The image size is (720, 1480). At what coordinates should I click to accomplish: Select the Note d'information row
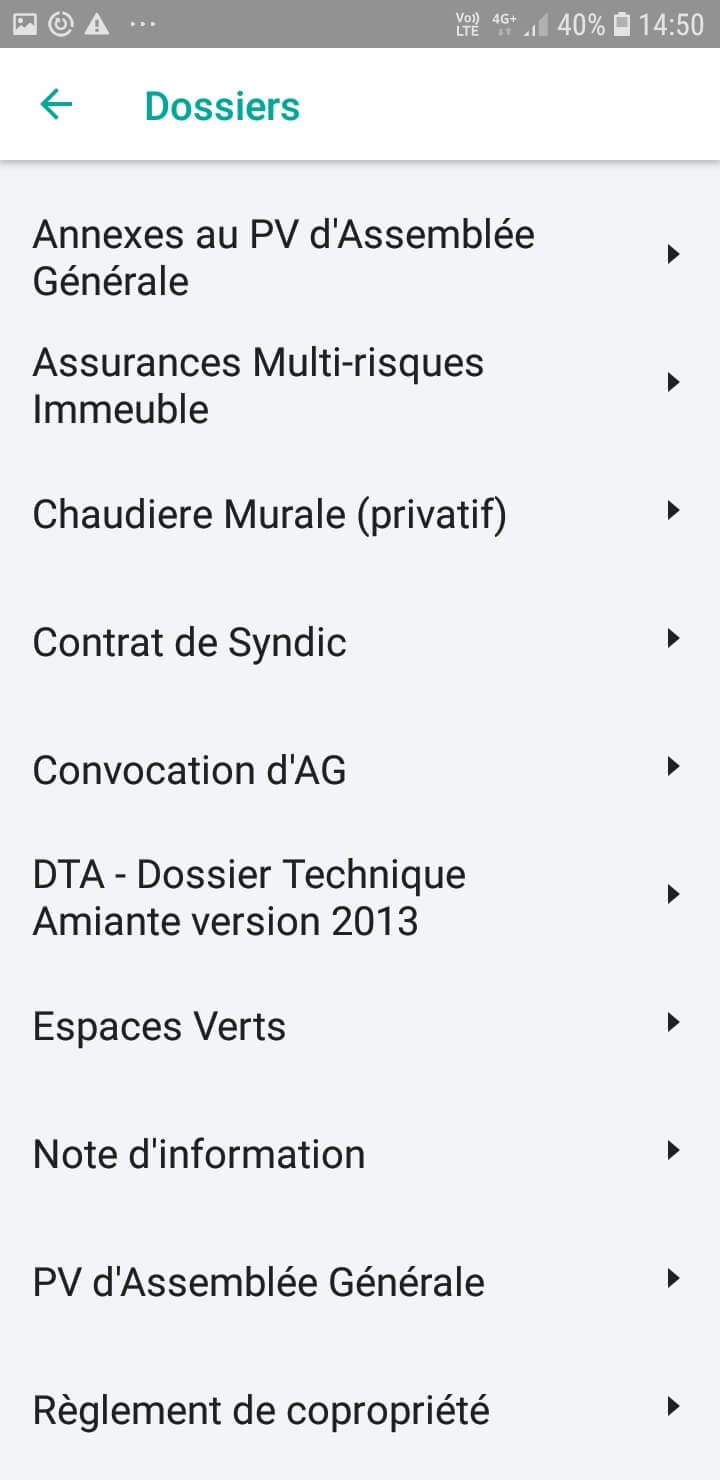360,1154
